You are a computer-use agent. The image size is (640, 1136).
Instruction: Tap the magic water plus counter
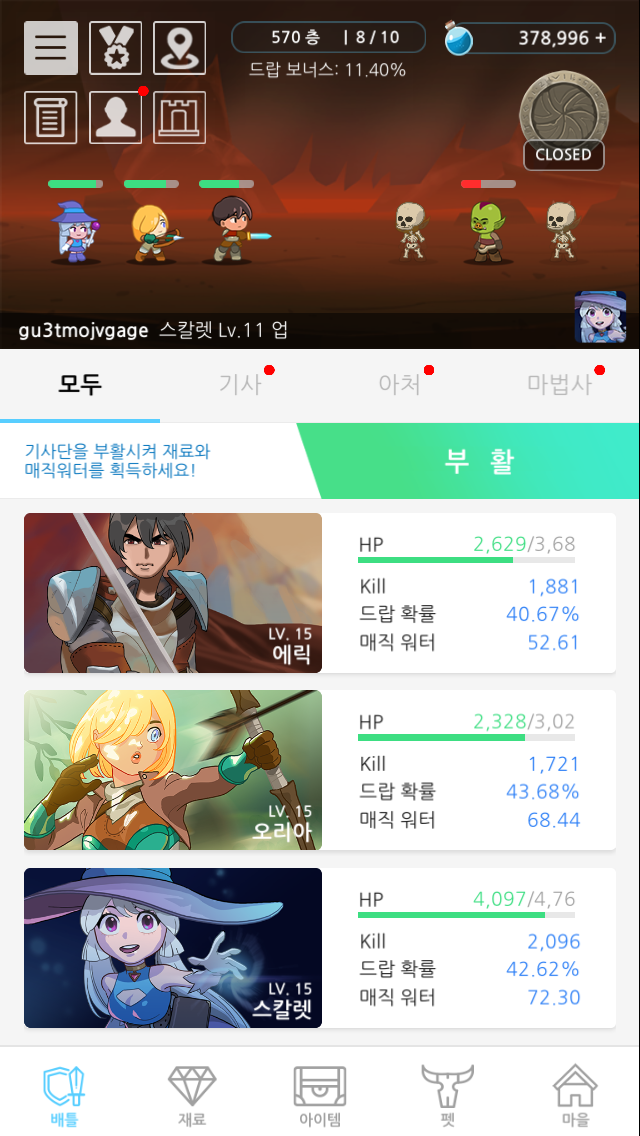pyautogui.click(x=530, y=39)
